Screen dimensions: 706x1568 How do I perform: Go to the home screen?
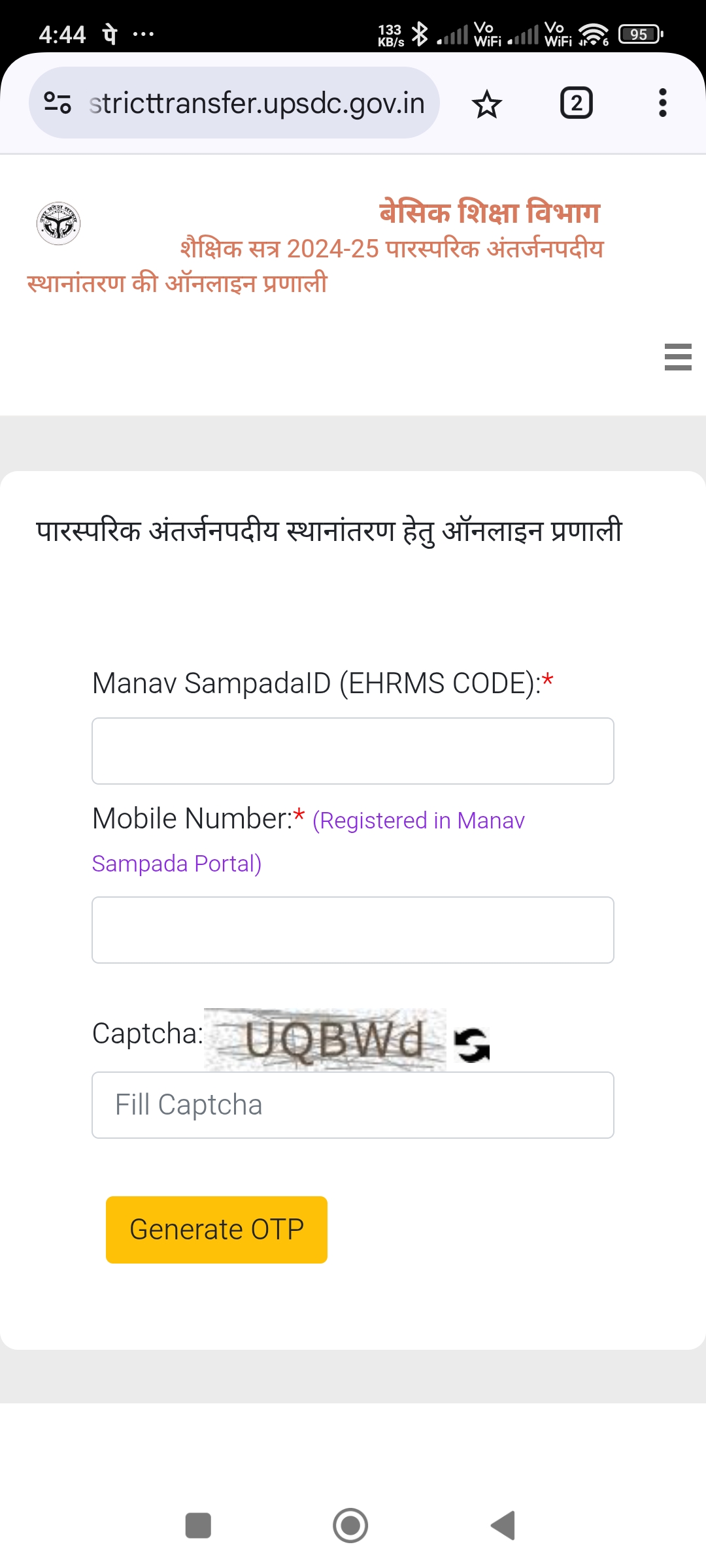coord(350,1526)
